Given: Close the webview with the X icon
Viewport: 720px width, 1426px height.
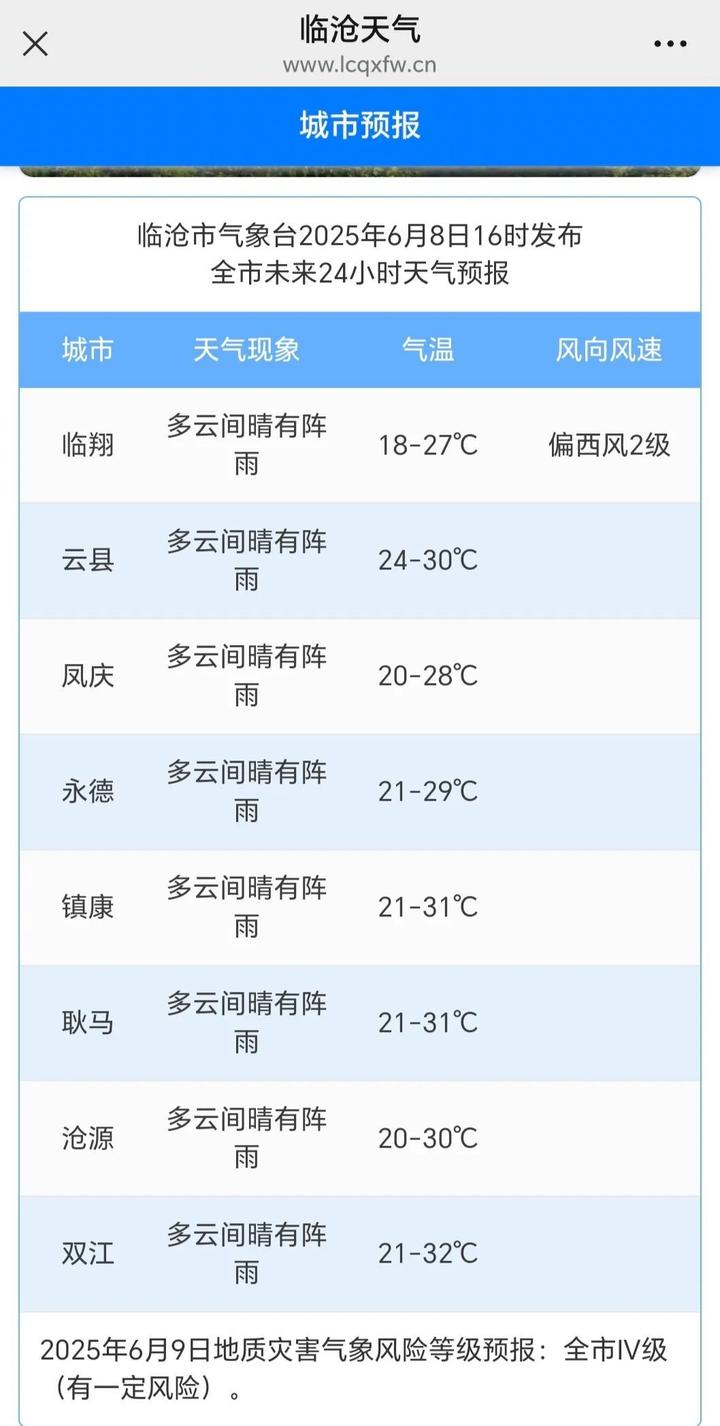Looking at the screenshot, I should pos(35,44).
